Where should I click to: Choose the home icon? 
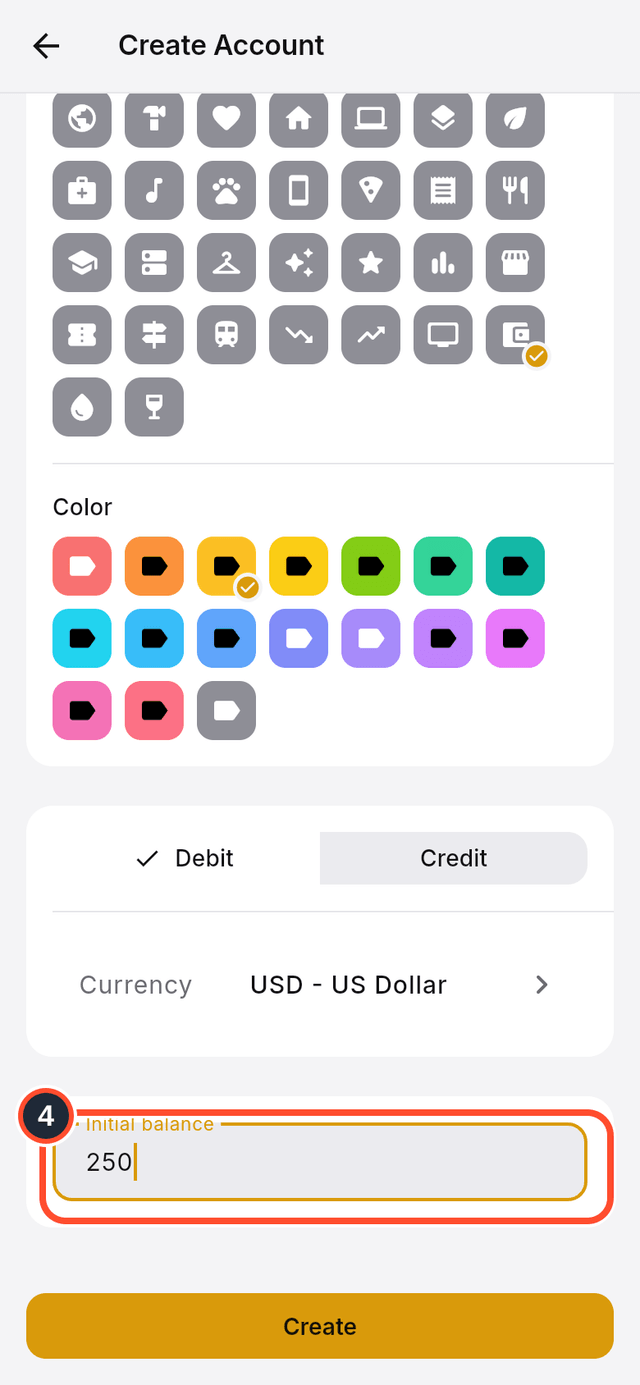coord(298,119)
